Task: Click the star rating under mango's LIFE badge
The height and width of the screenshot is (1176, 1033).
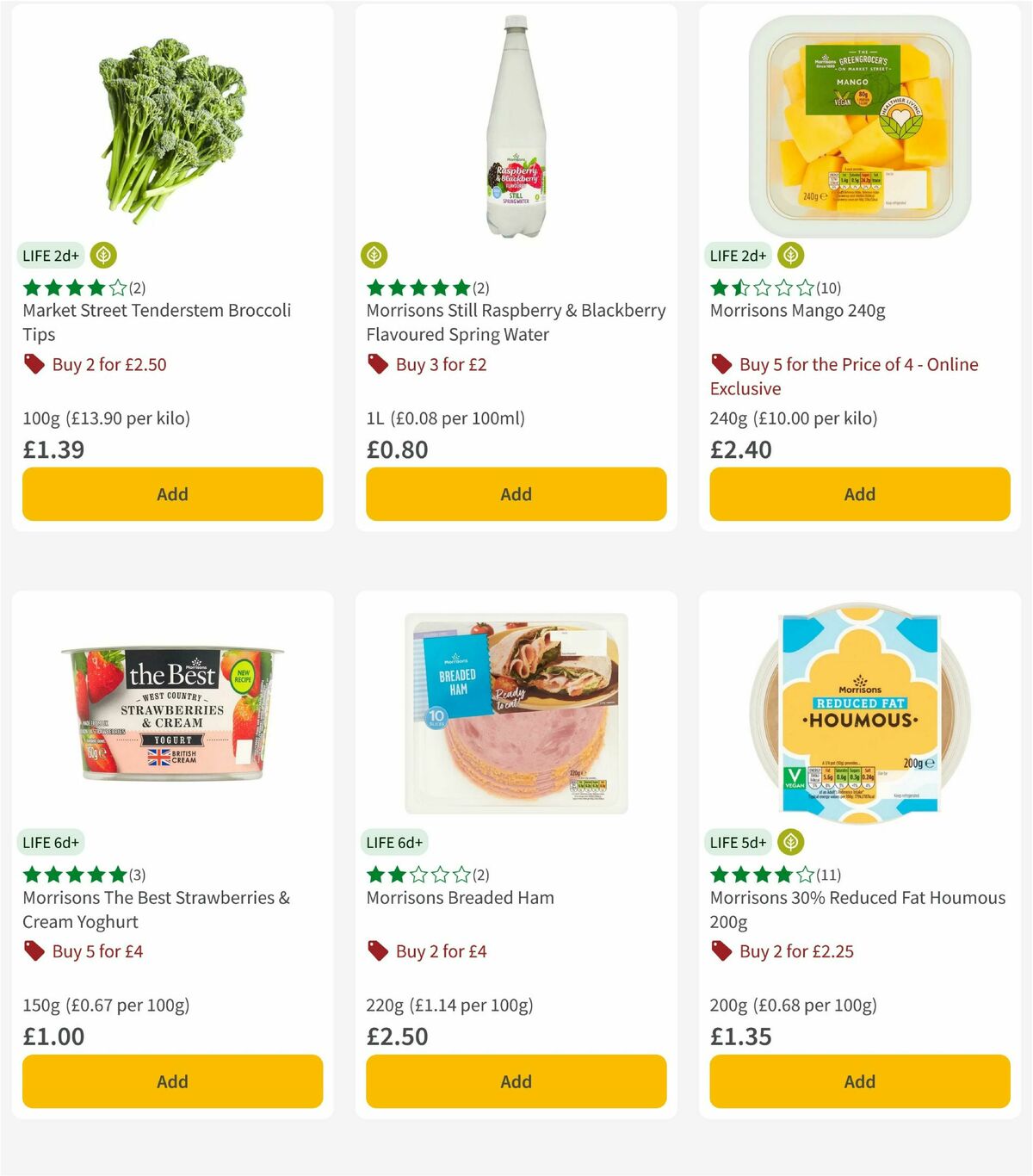Action: 761,287
